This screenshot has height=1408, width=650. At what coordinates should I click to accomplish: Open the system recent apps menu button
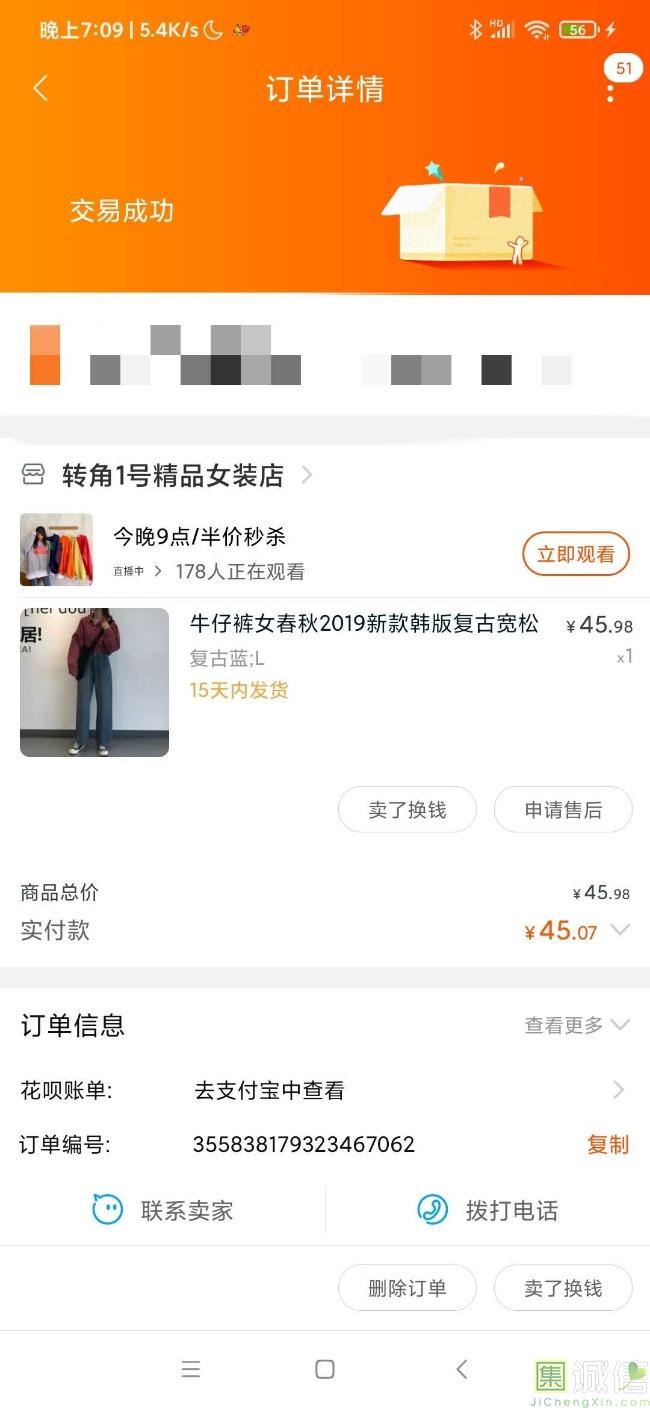[x=191, y=1370]
